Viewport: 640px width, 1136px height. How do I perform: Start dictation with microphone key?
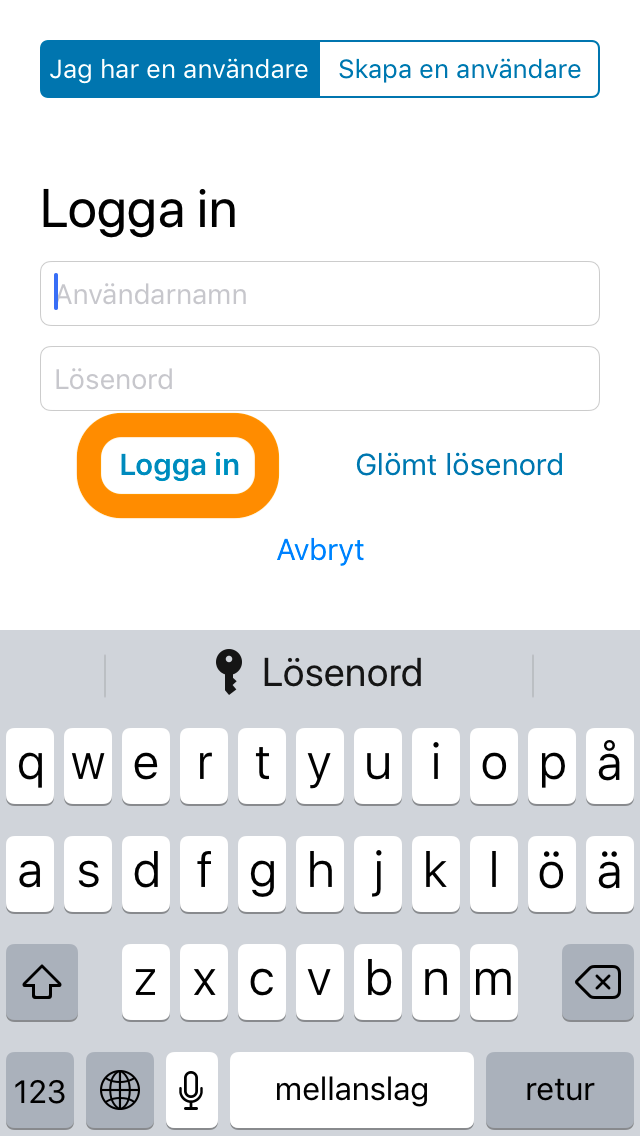tap(191, 1090)
